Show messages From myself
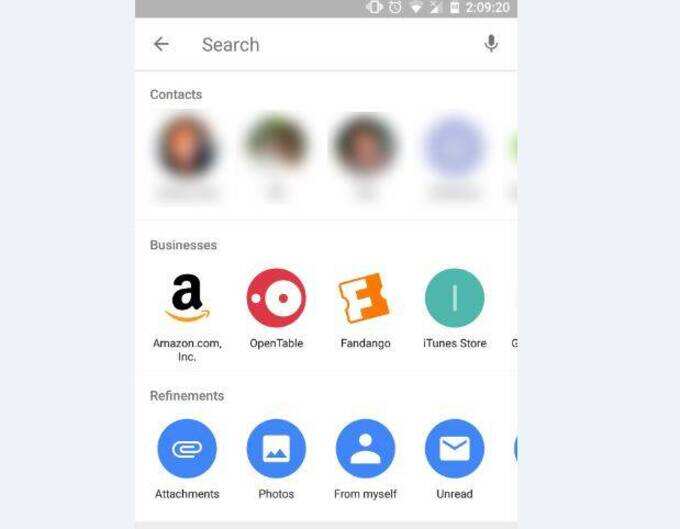The image size is (680, 529). click(365, 449)
